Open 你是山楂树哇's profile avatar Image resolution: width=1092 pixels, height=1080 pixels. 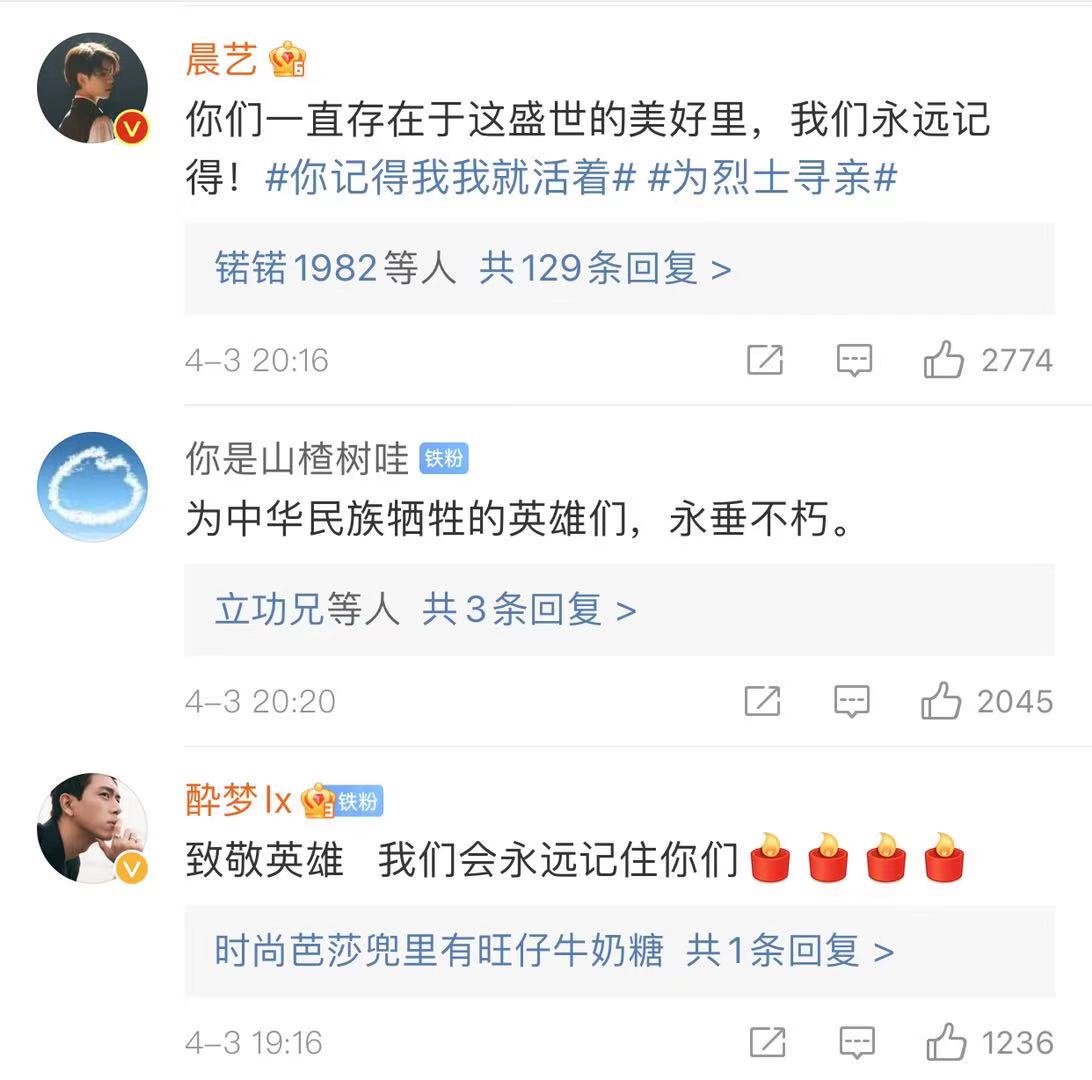(x=92, y=487)
